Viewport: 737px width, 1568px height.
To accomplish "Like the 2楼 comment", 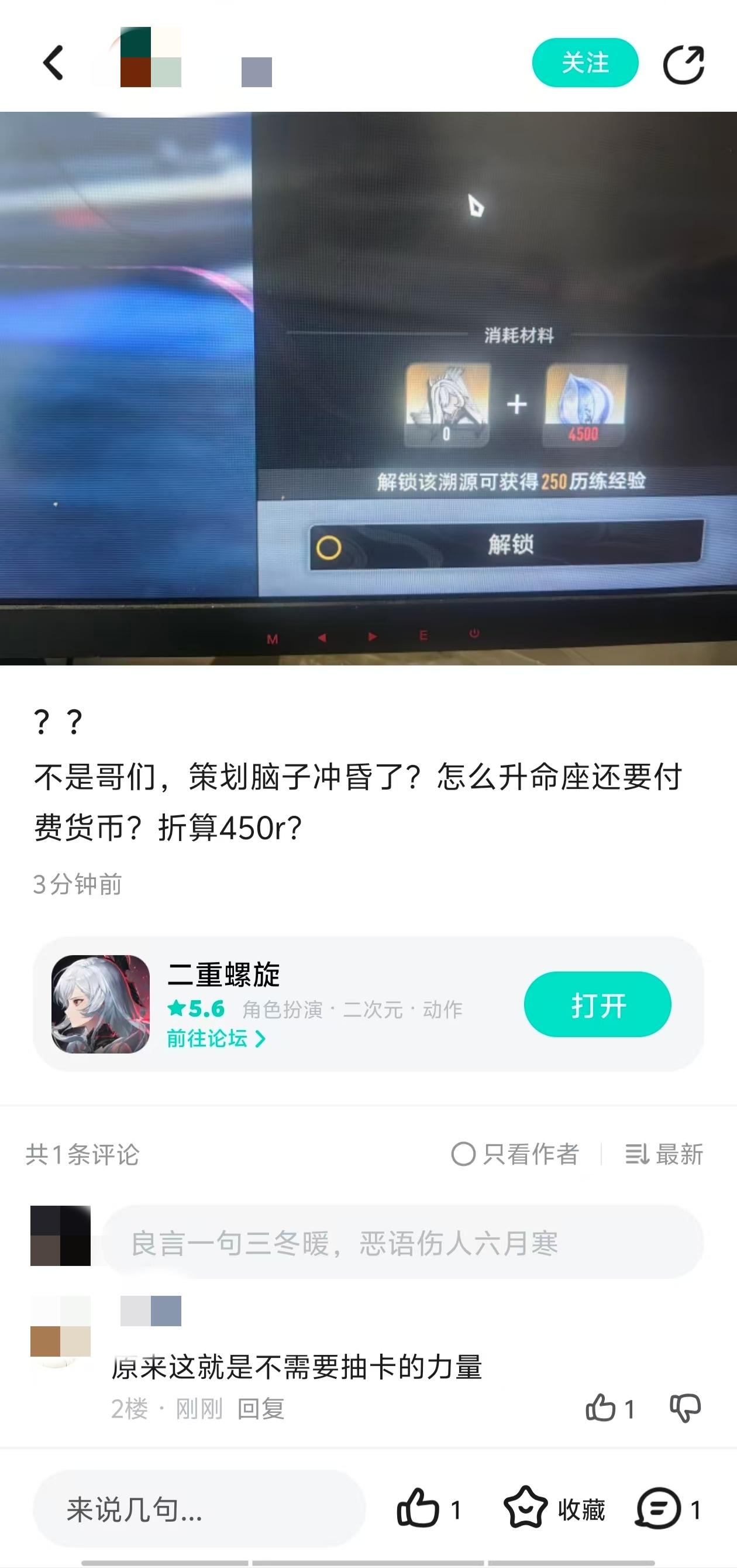I will pos(601,1408).
